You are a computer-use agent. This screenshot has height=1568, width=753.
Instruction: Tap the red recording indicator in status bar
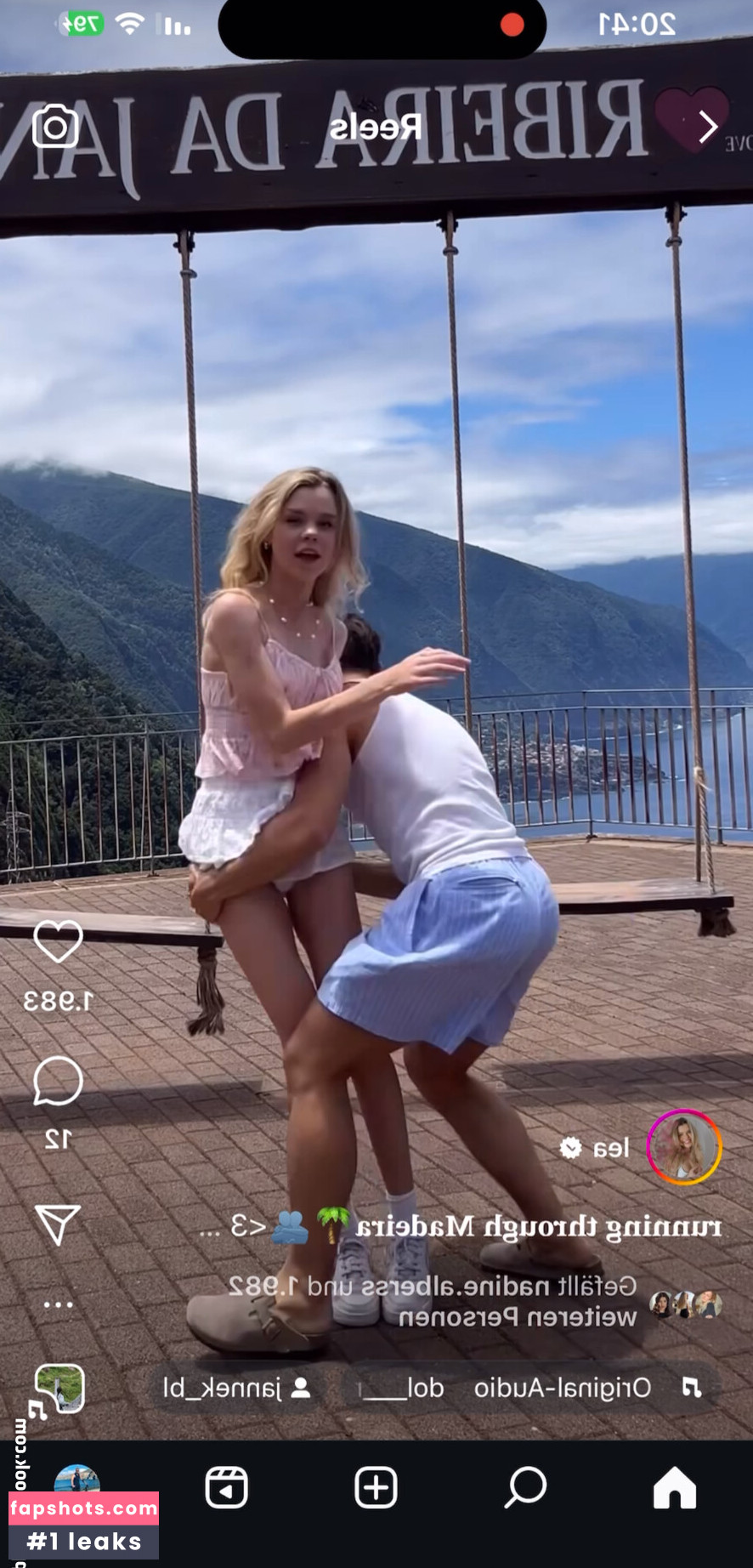[512, 26]
